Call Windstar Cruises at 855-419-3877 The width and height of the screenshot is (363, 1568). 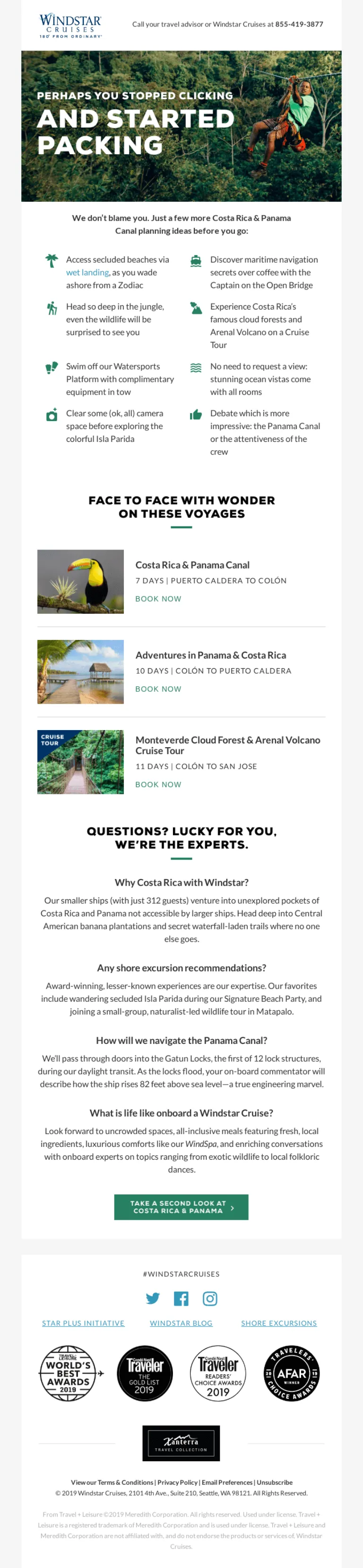pyautogui.click(x=299, y=25)
